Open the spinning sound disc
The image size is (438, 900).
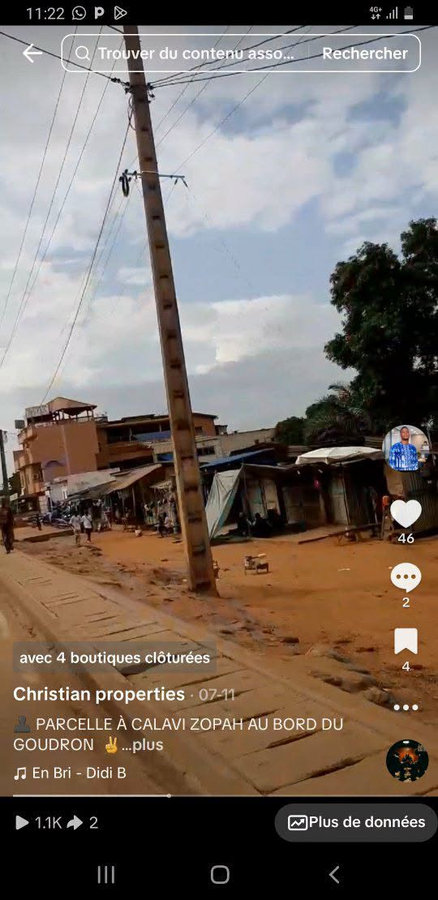(407, 761)
